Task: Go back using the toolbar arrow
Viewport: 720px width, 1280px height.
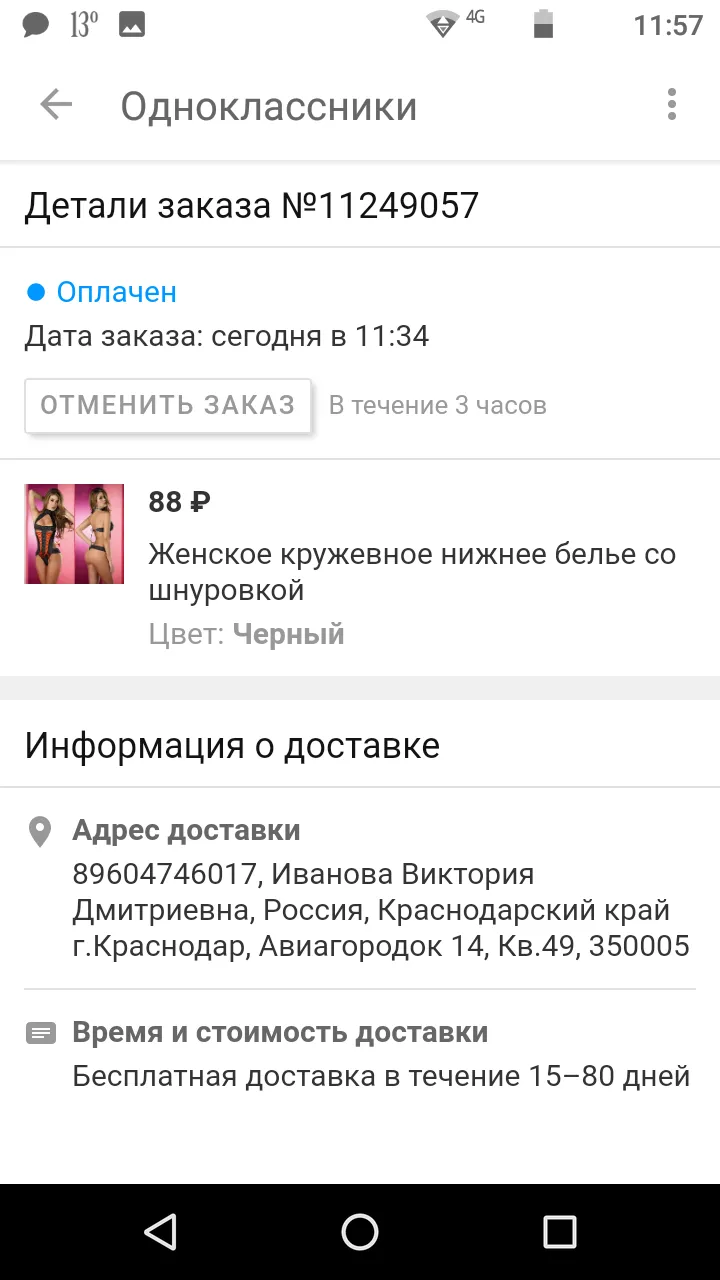Action: click(56, 105)
